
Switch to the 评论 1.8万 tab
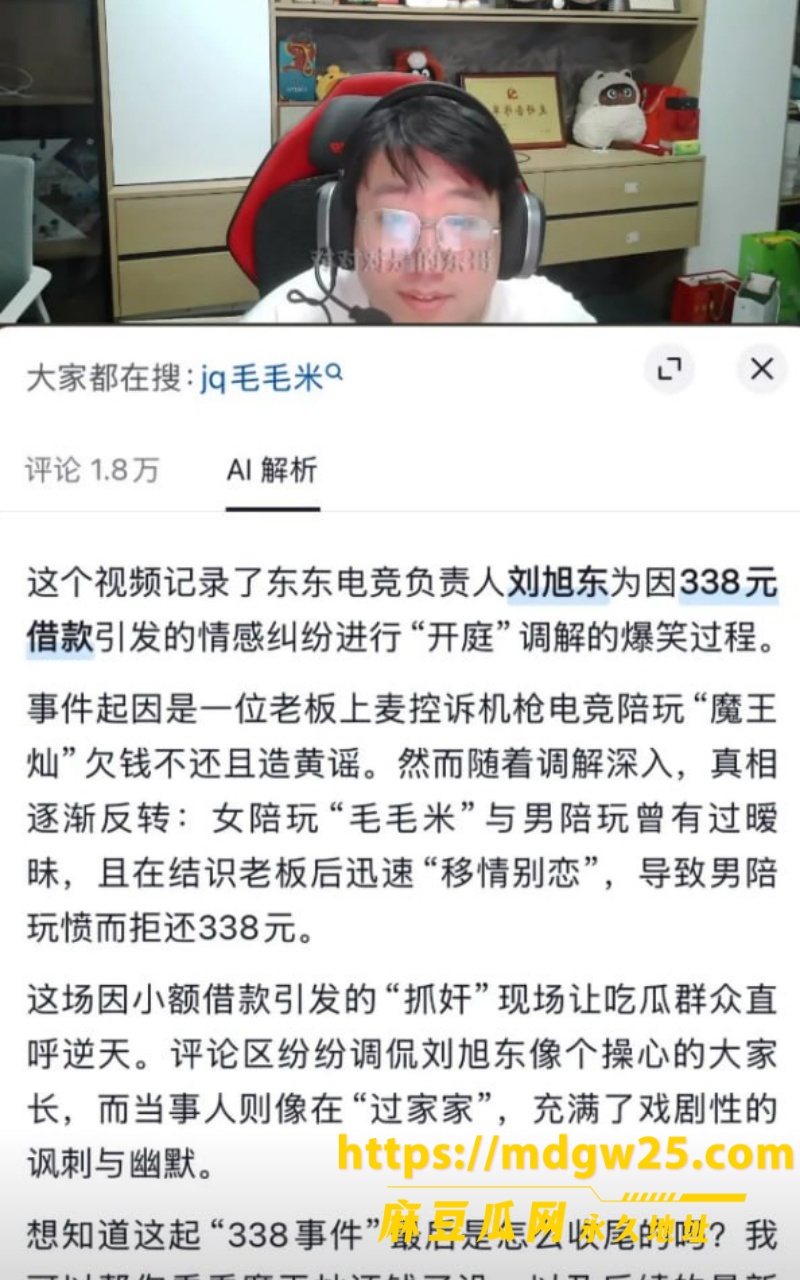pos(92,470)
